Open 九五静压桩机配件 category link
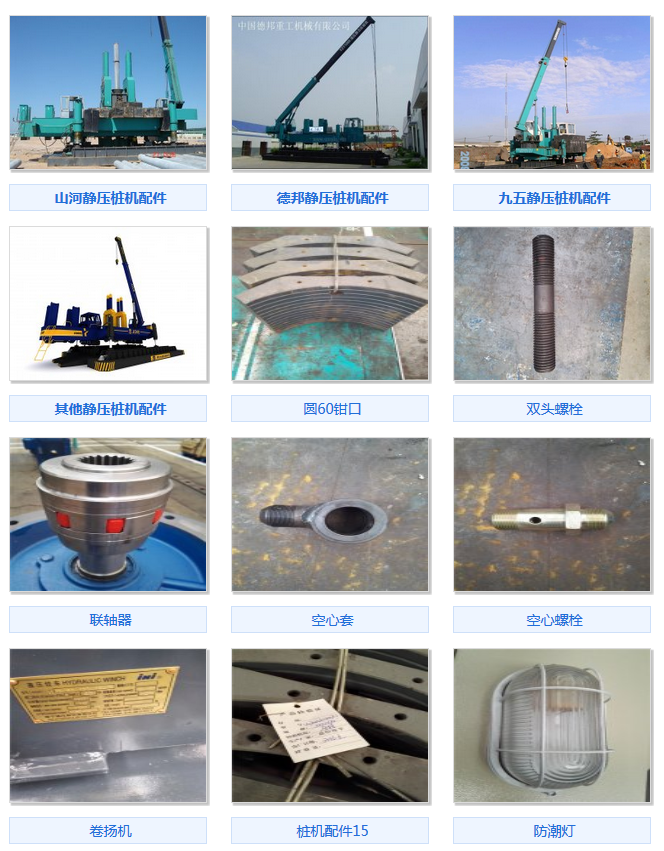The image size is (664, 851). coord(553,198)
